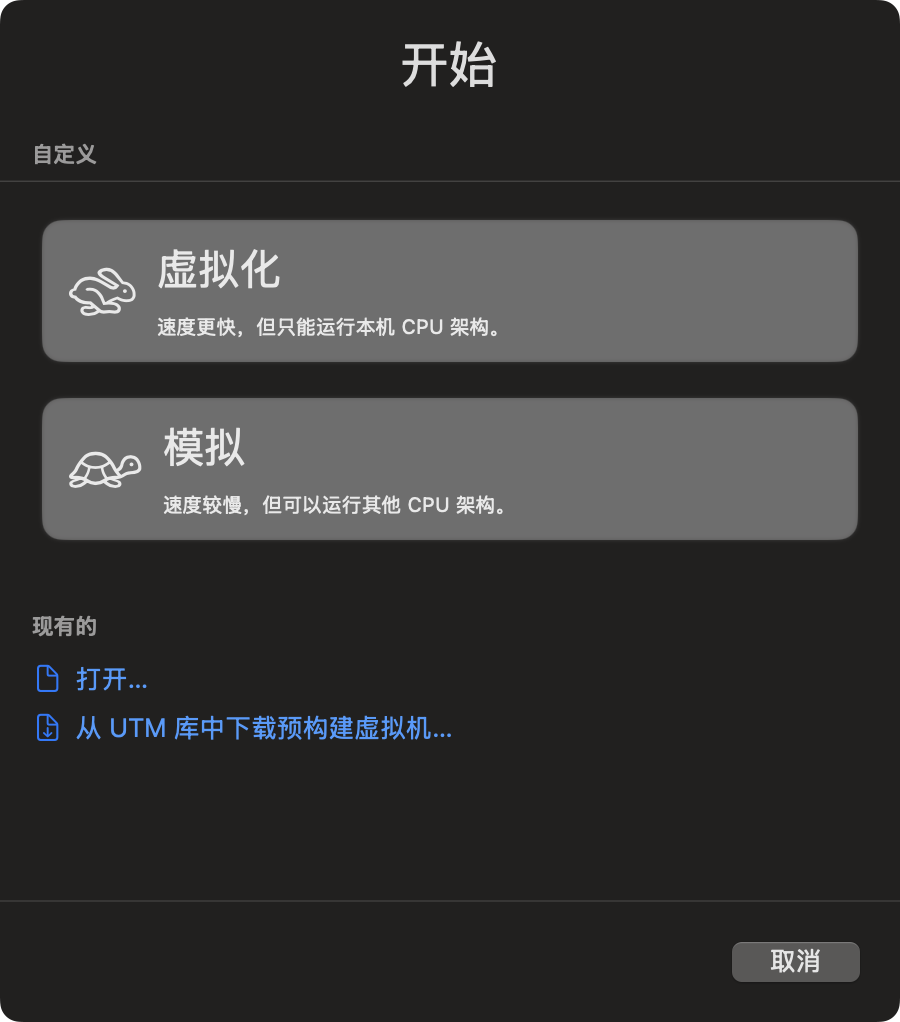Click the download icon beside the UTM 库 link
Screen dimensions: 900x1022
pyautogui.click(x=46, y=729)
